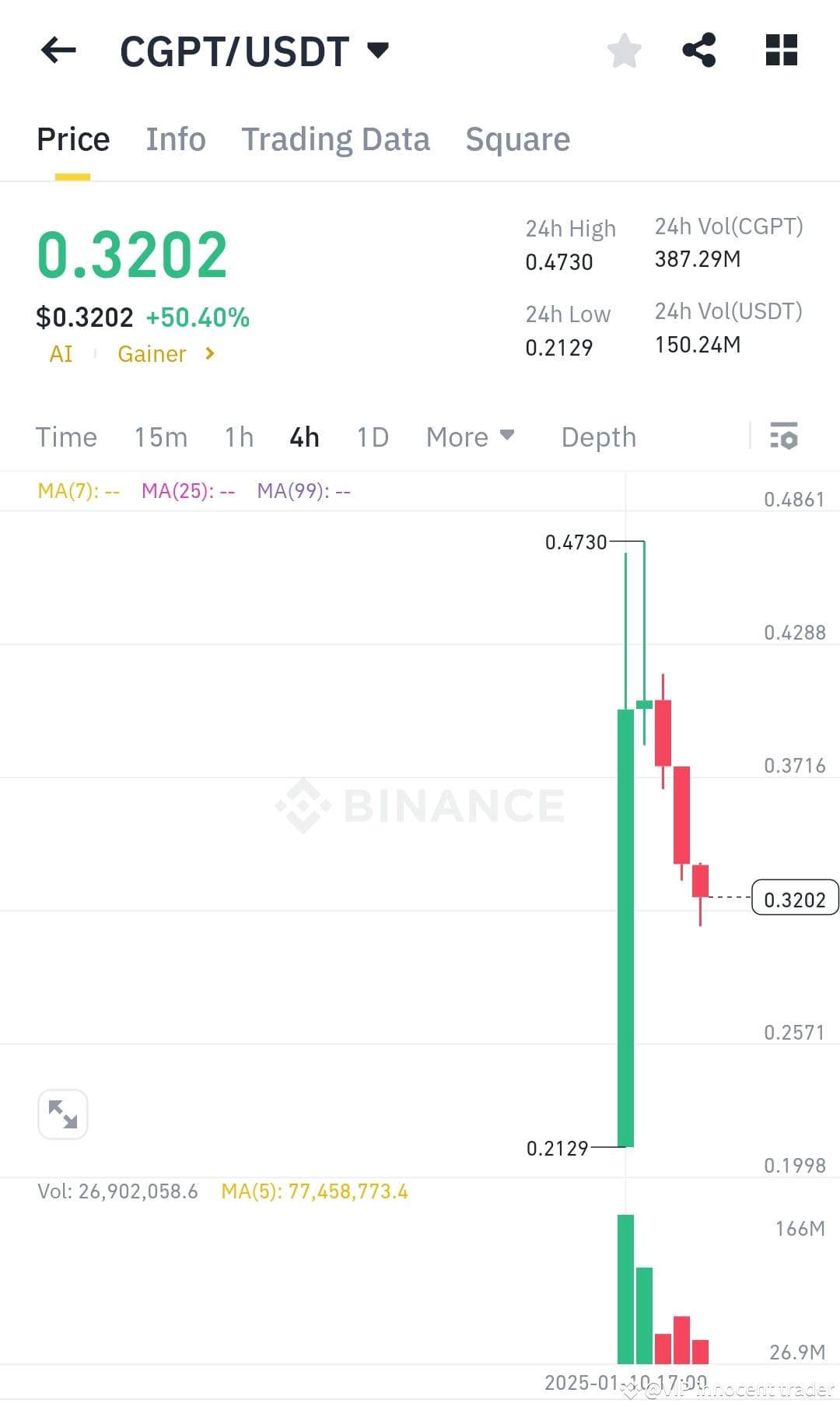Open the Square tab
Screen dimensions: 840x1407
[517, 139]
